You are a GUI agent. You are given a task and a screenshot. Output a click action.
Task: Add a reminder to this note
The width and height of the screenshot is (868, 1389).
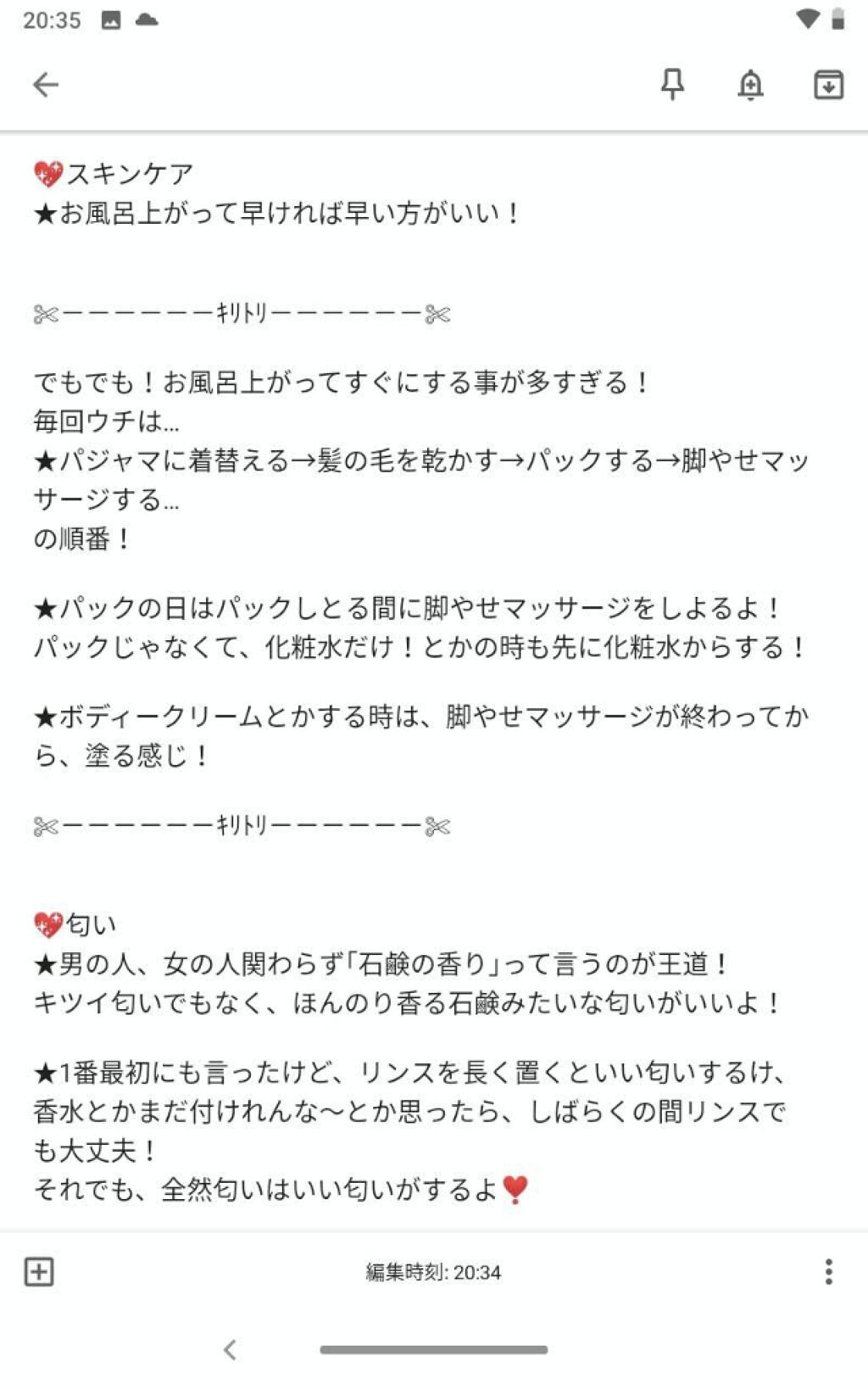click(750, 84)
